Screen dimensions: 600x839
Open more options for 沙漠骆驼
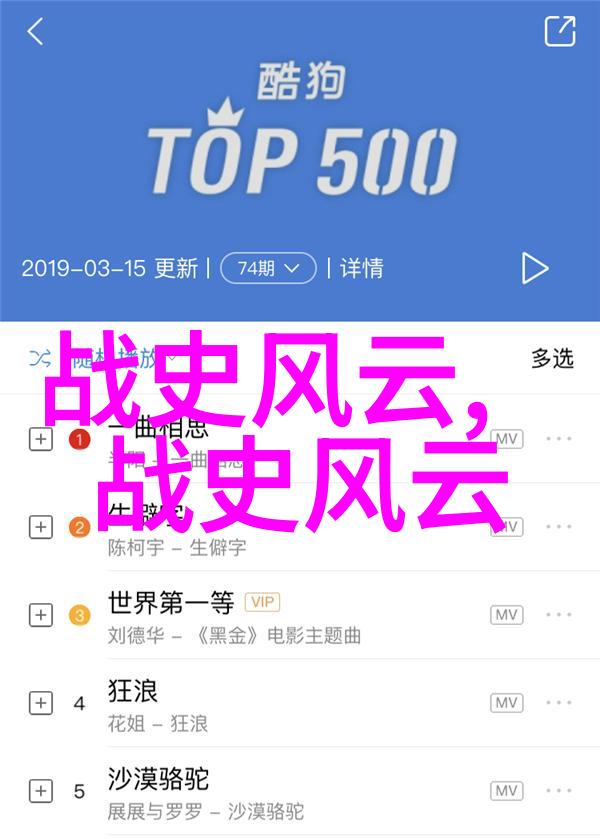pyautogui.click(x=559, y=791)
